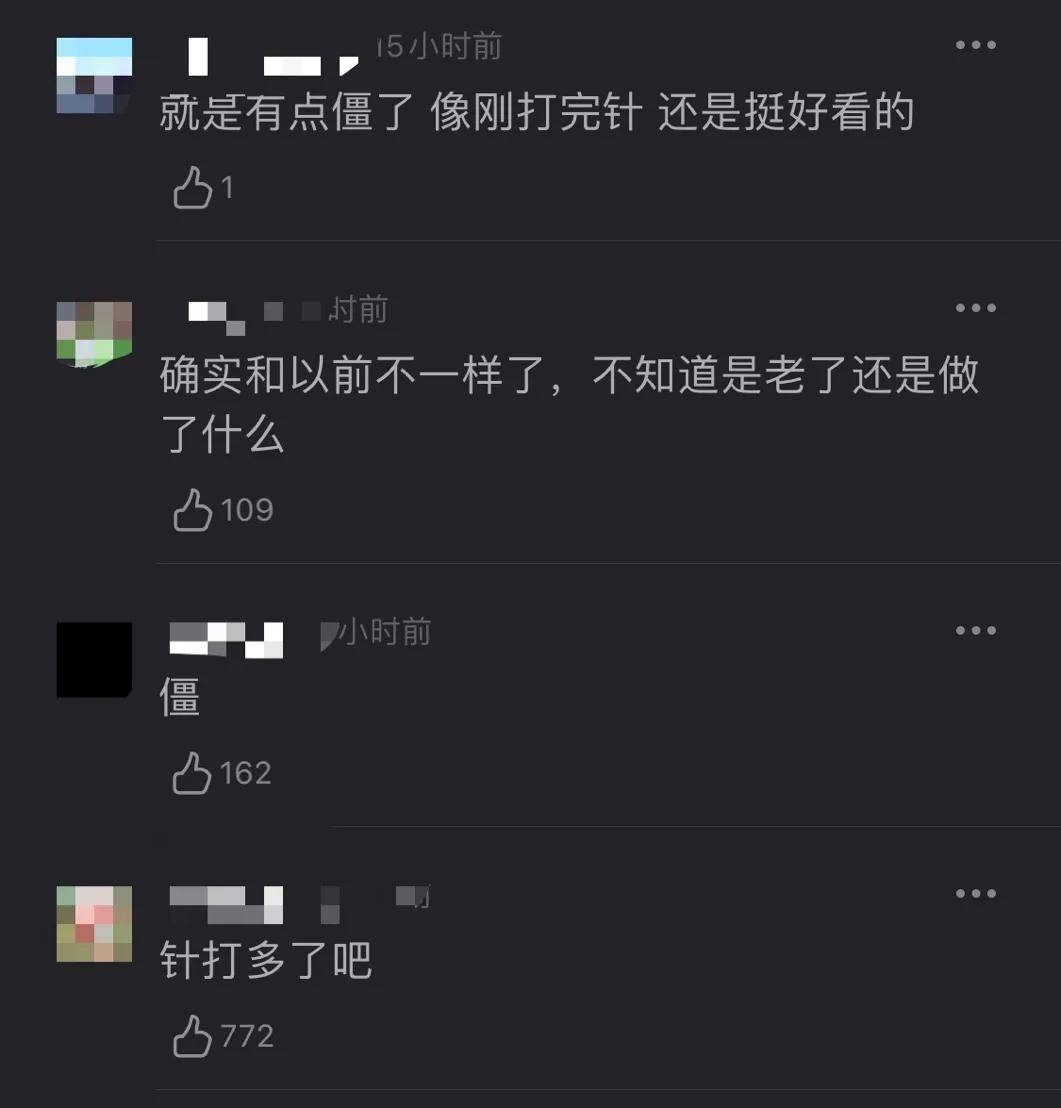This screenshot has height=1108, width=1061.
Task: Tap the thumbs-up icon showing 772 likes
Action: click(x=189, y=1037)
